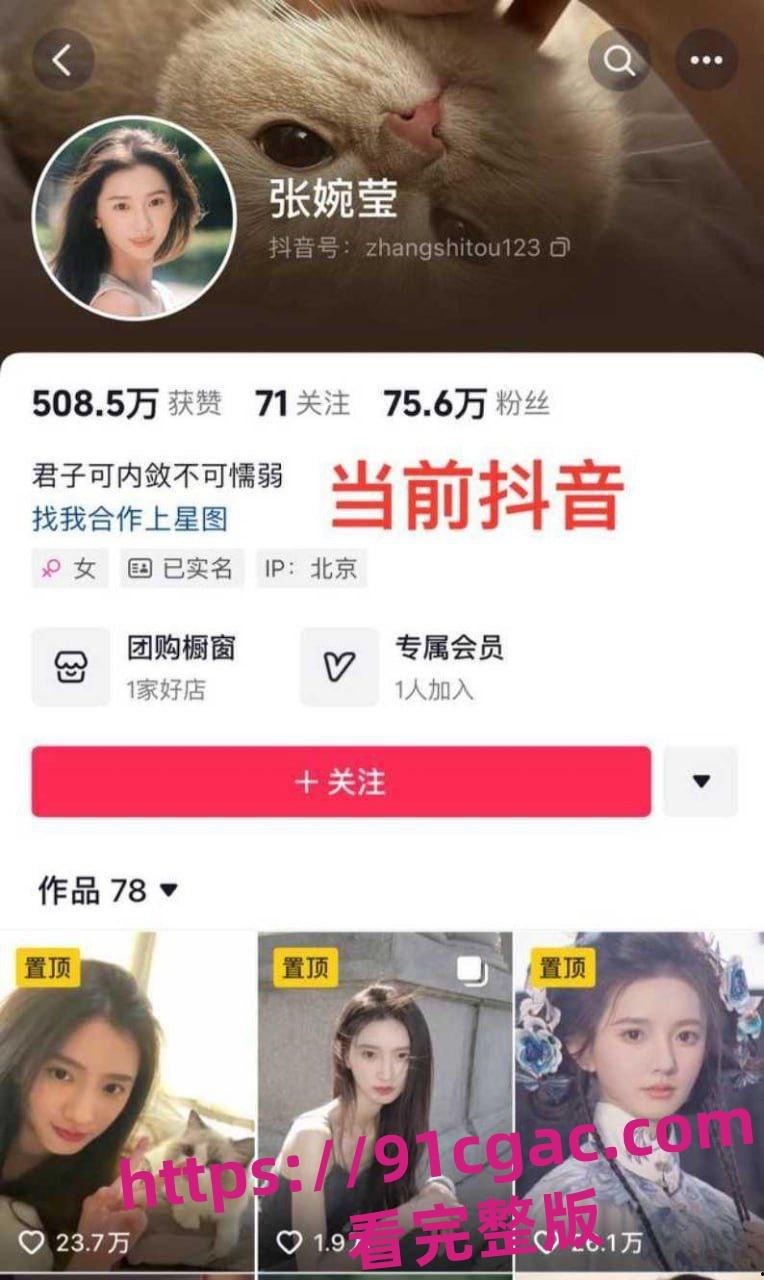Expand the IP 北京 location tag
The image size is (764, 1280).
click(308, 568)
